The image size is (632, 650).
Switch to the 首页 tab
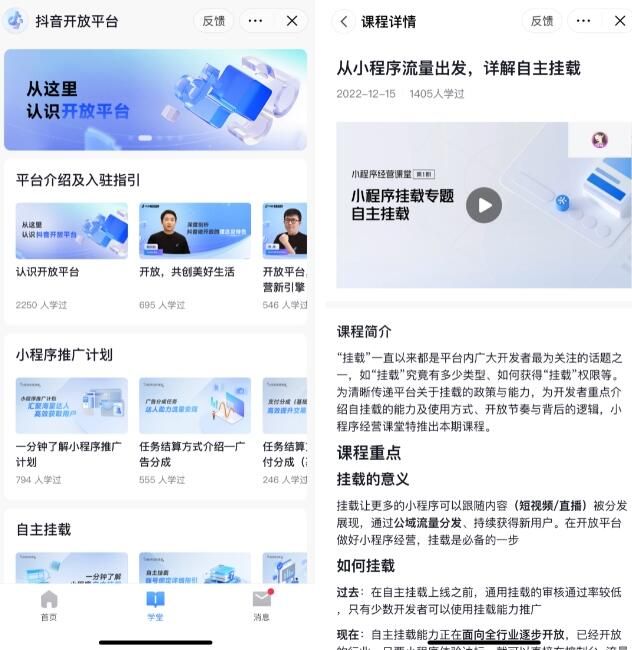coord(49,606)
